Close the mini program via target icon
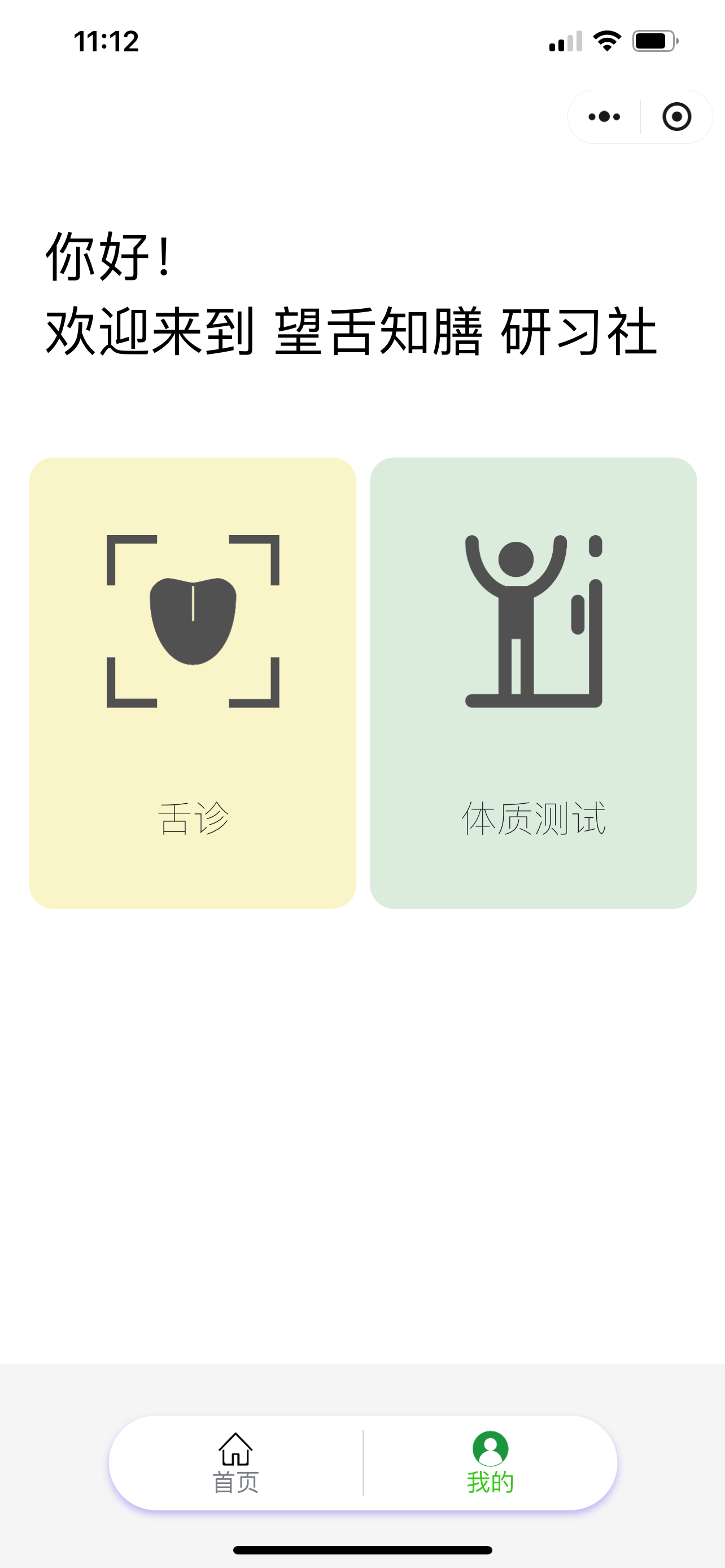The image size is (725, 1568). click(x=676, y=117)
